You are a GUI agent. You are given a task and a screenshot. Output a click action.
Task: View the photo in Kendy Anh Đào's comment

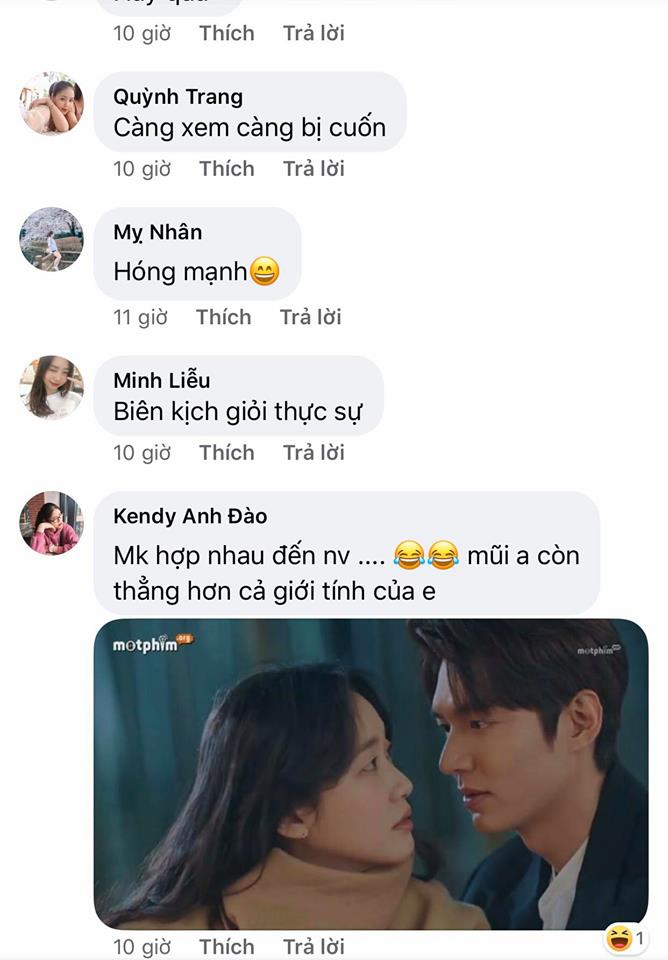(x=371, y=774)
